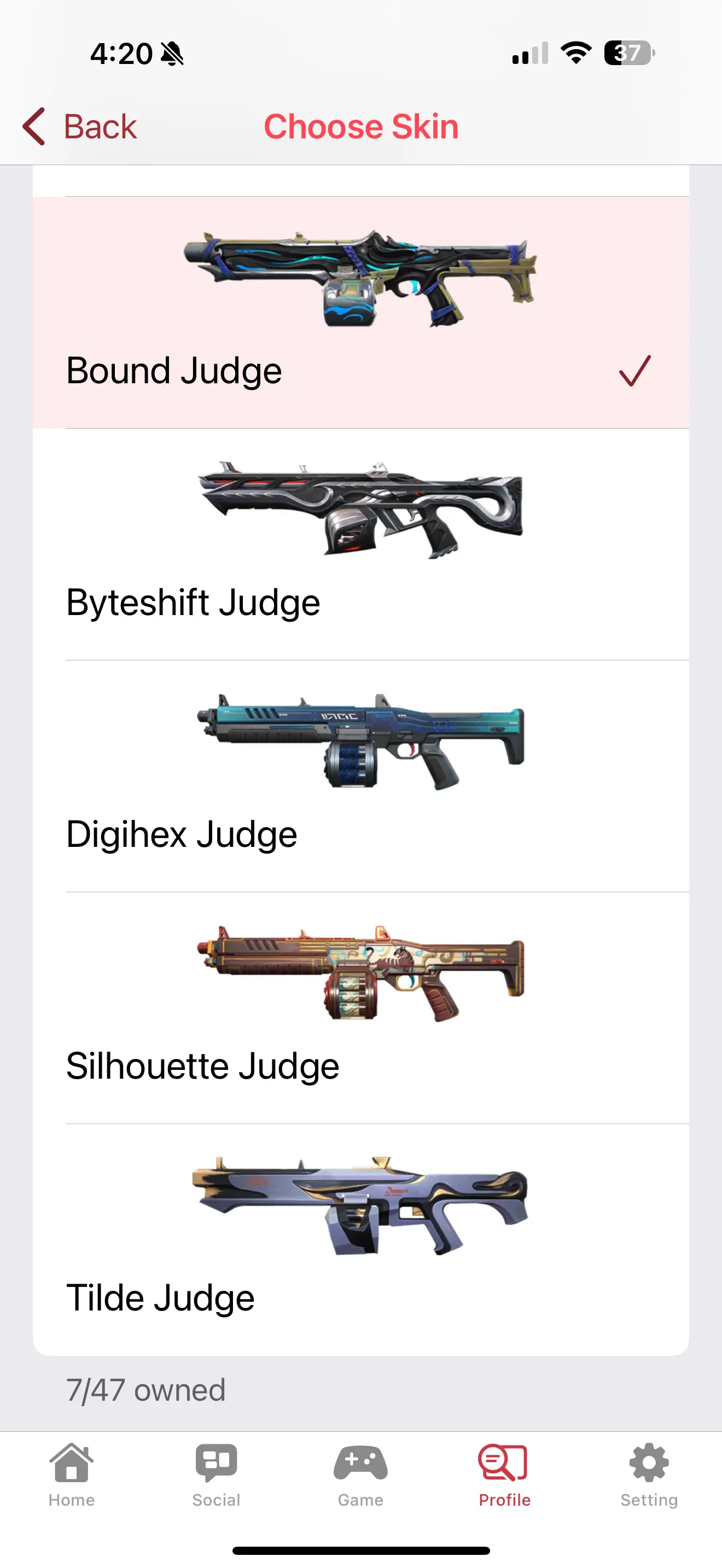Select the Silhouette Judge skin
The height and width of the screenshot is (1568, 722).
(x=360, y=1008)
